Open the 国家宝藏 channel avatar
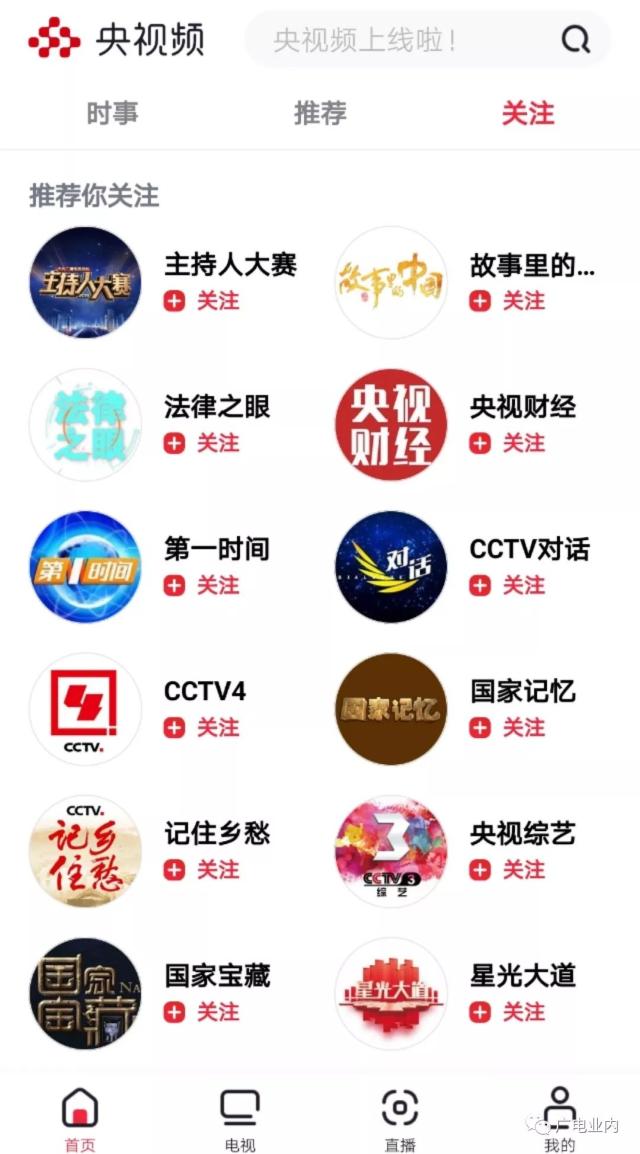Screen dimensions: 640x1154 (x=85, y=993)
